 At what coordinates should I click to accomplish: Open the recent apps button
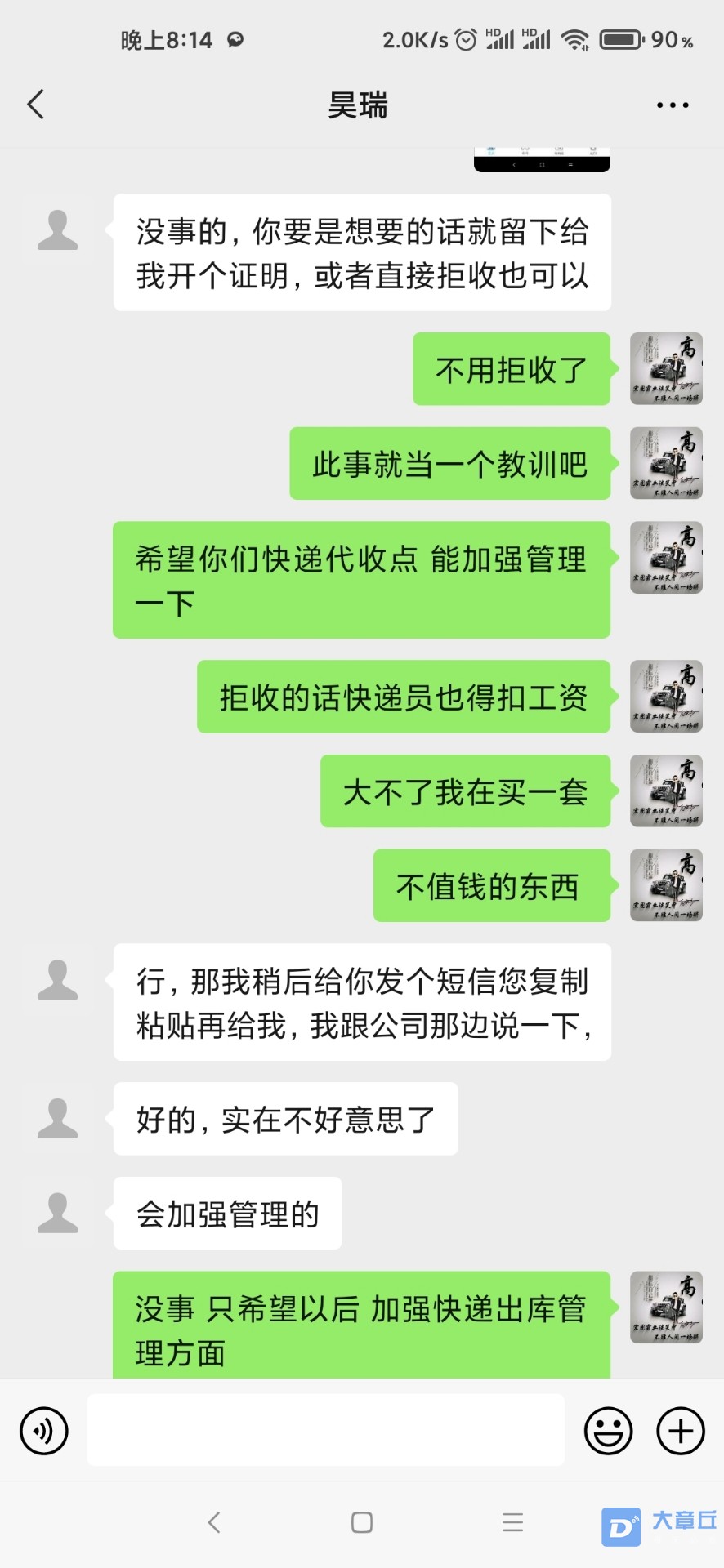pos(512,1522)
